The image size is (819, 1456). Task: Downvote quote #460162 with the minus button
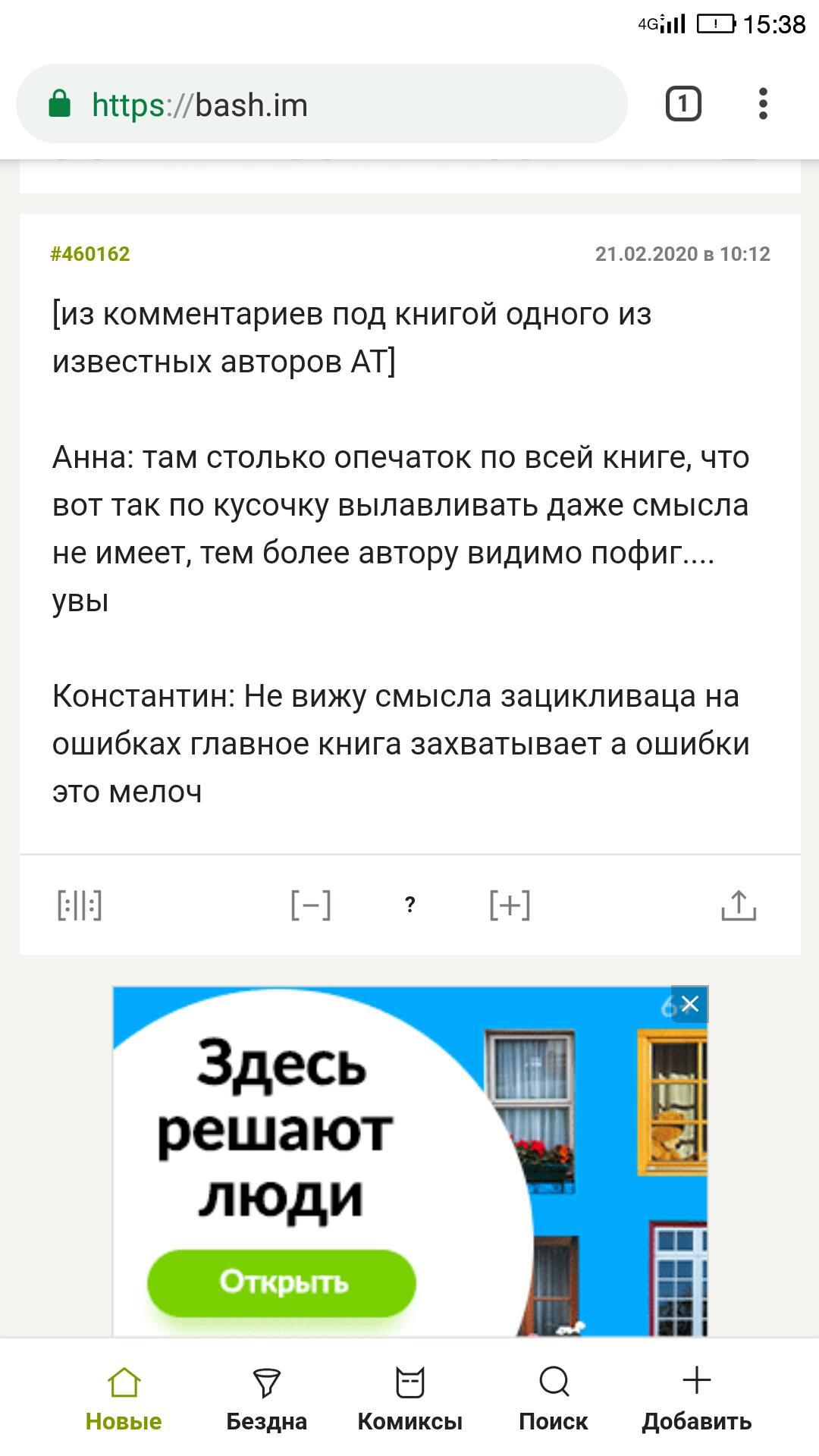point(311,905)
